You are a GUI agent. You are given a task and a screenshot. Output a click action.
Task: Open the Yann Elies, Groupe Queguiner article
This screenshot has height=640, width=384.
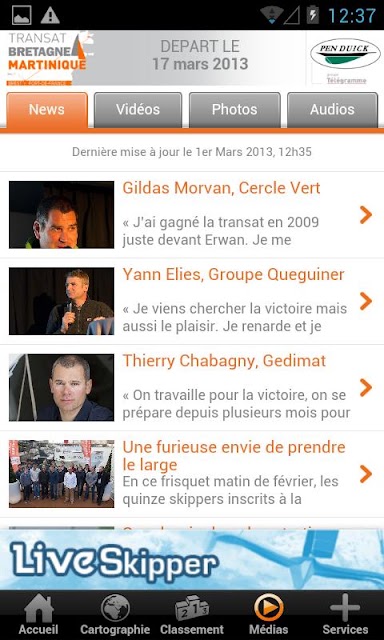(x=192, y=301)
